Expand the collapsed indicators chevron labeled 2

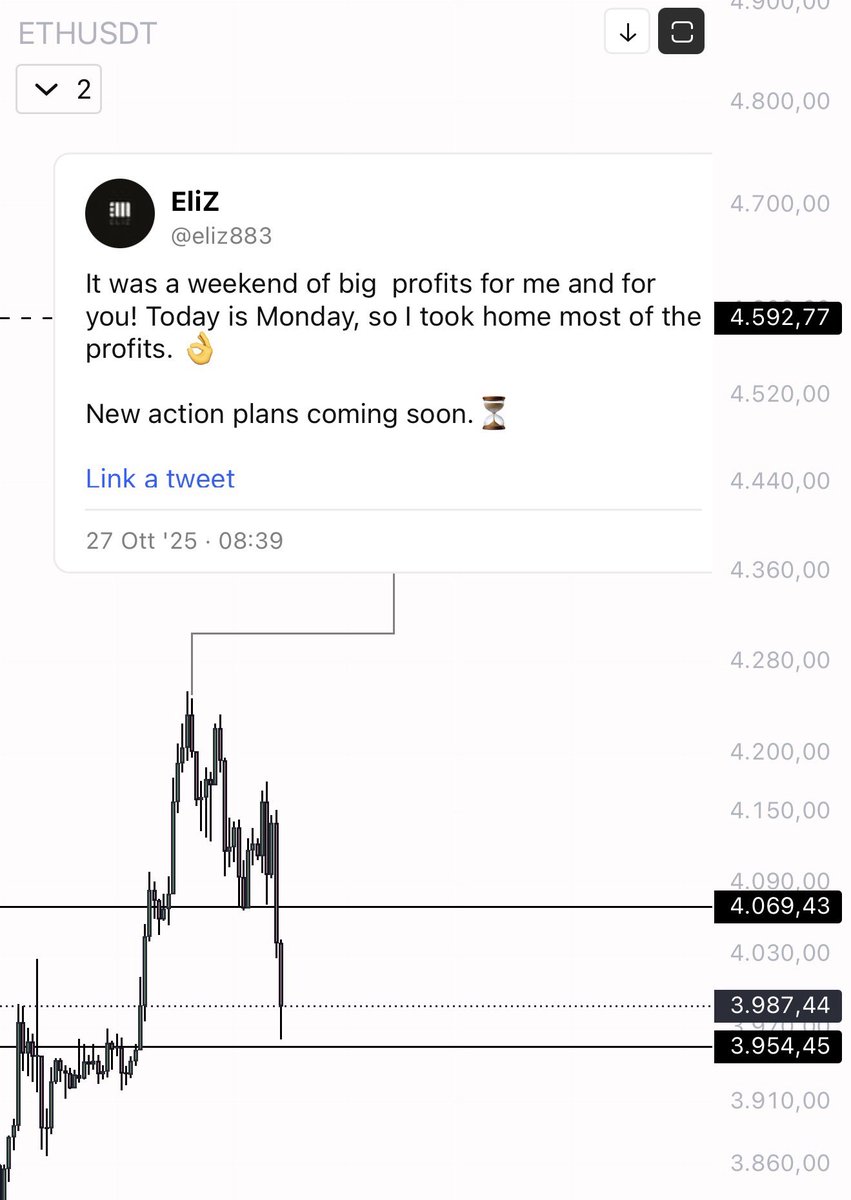[58, 90]
